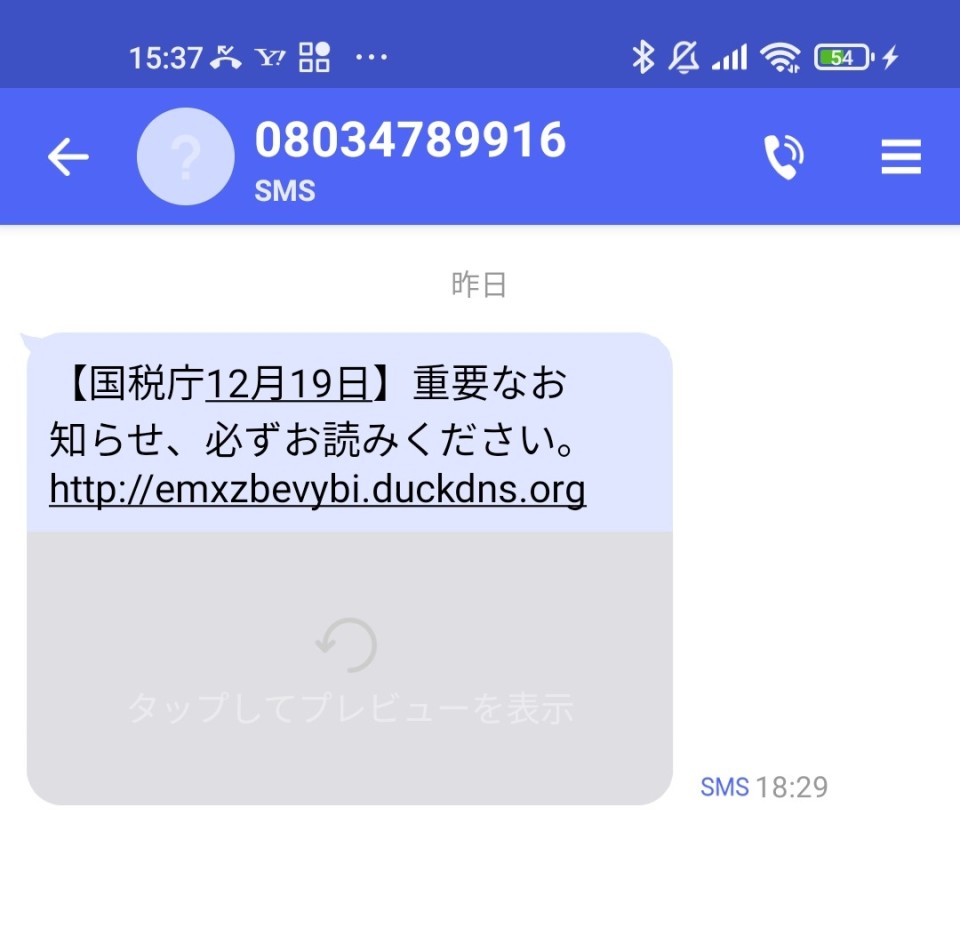Open the contact avatar for 08034789916
Viewport: 960px width, 928px height.
[x=186, y=157]
